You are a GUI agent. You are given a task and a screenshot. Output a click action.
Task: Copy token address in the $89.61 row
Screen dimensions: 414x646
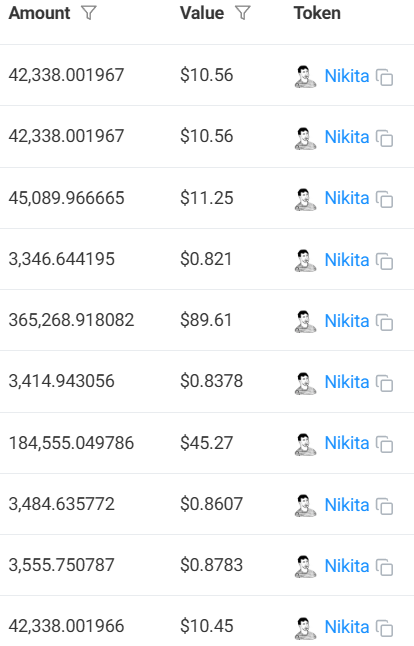tap(385, 322)
